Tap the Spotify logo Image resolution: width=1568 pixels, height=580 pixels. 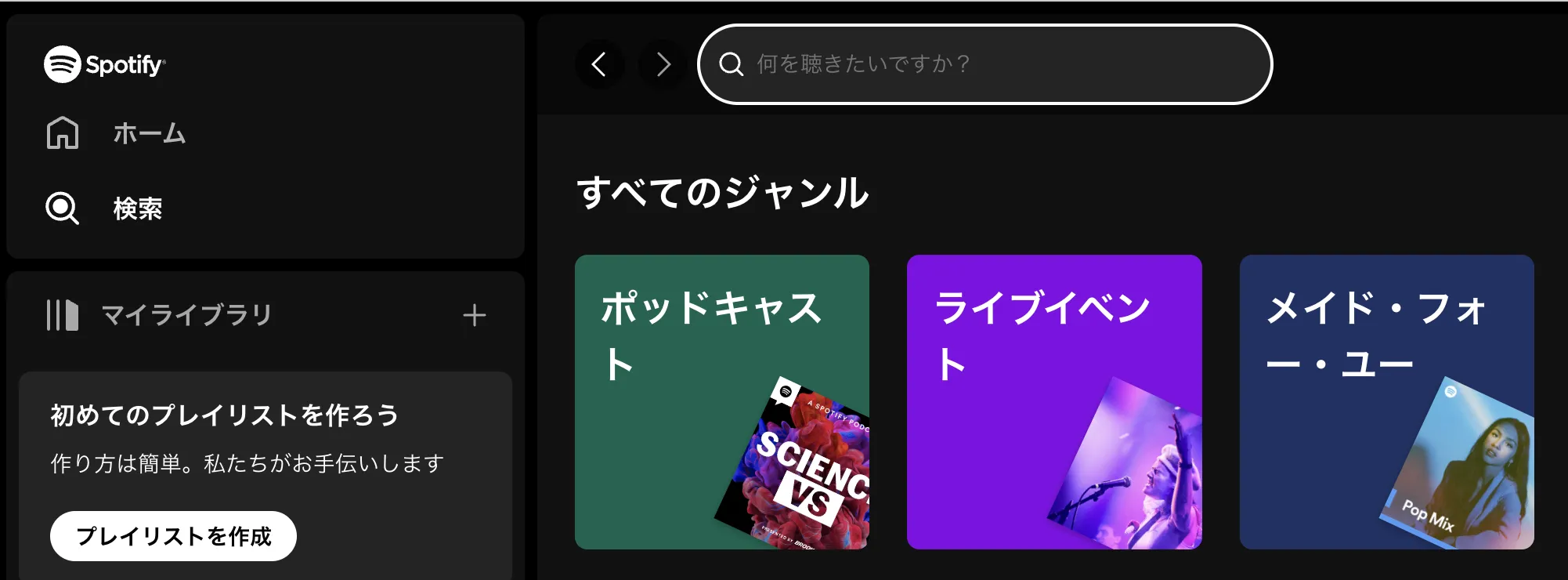tap(105, 64)
